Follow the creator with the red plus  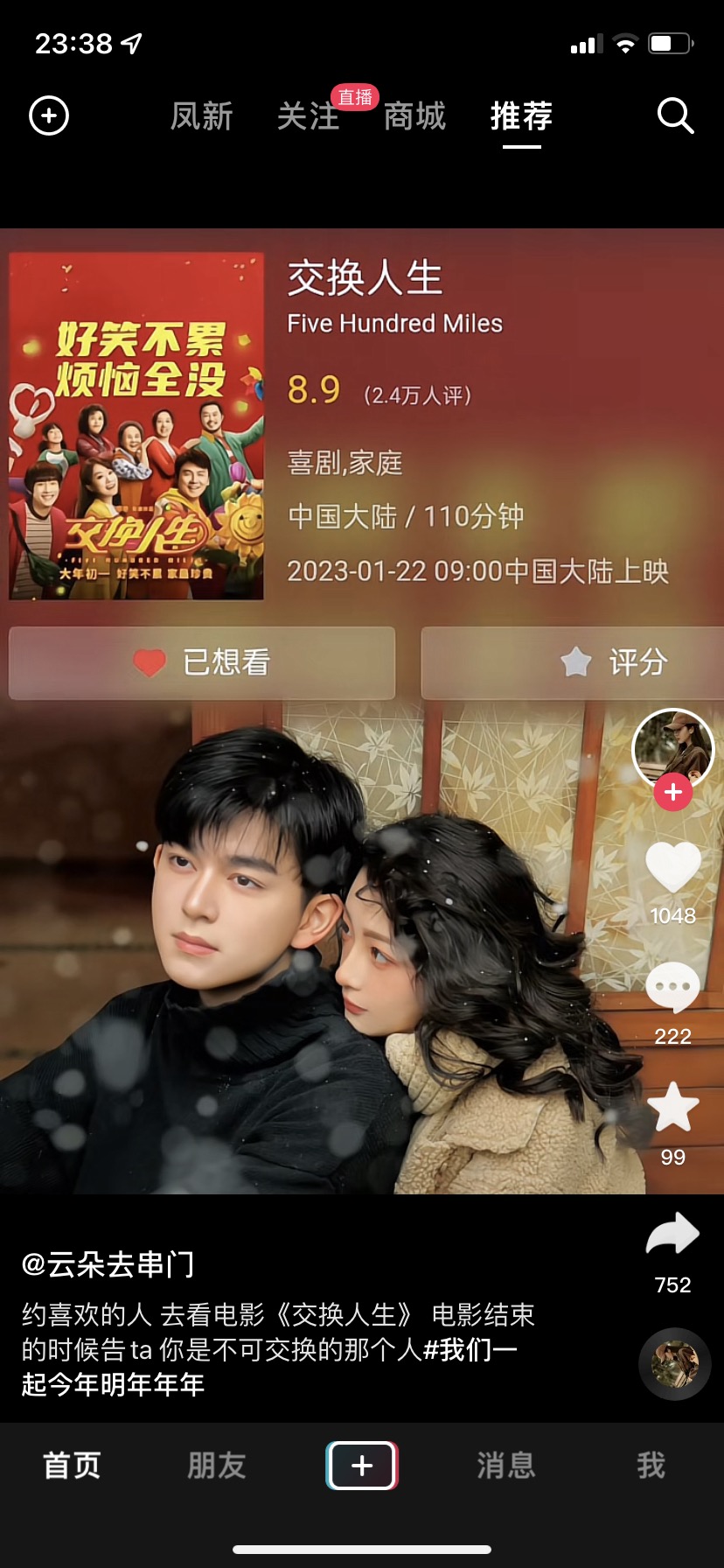[672, 793]
